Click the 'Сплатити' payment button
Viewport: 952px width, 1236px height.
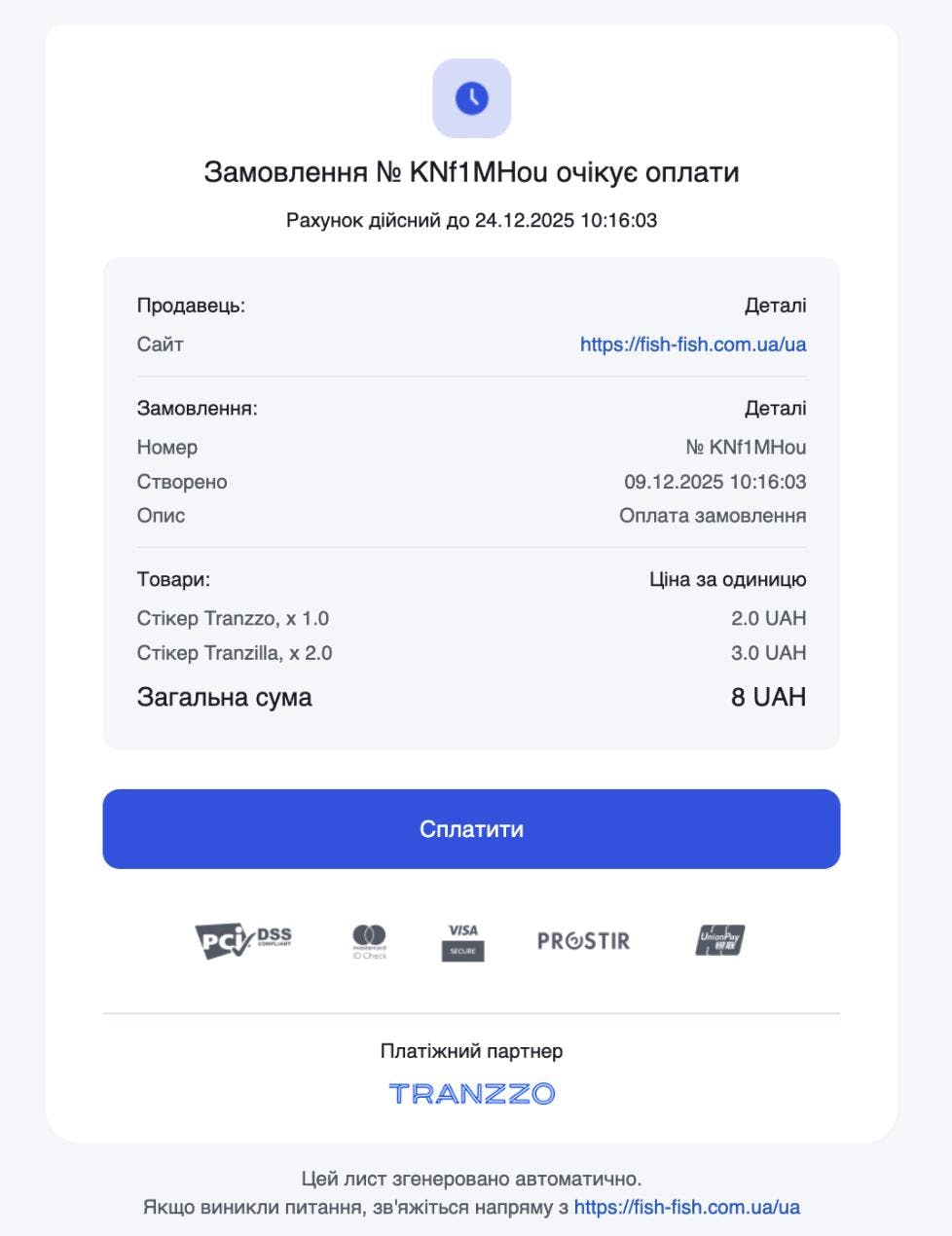point(471,828)
